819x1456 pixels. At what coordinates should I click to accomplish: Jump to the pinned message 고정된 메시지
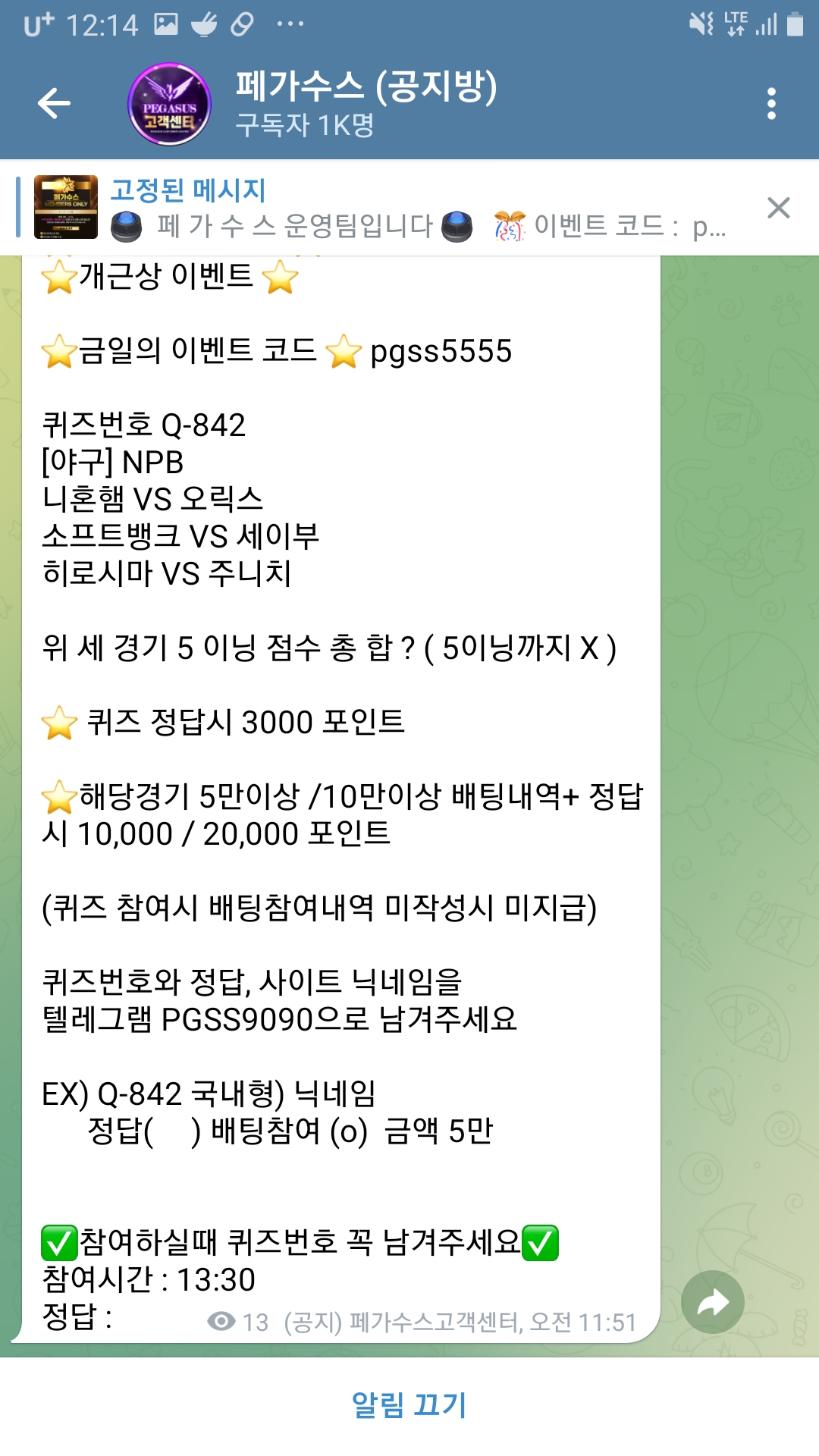click(x=379, y=208)
